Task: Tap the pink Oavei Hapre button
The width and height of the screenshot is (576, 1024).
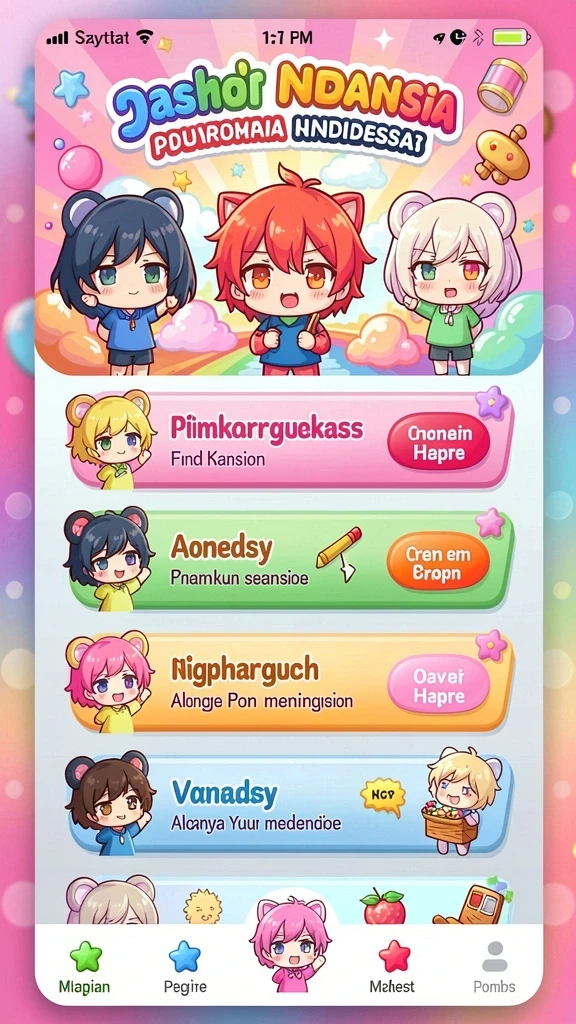Action: tap(438, 683)
